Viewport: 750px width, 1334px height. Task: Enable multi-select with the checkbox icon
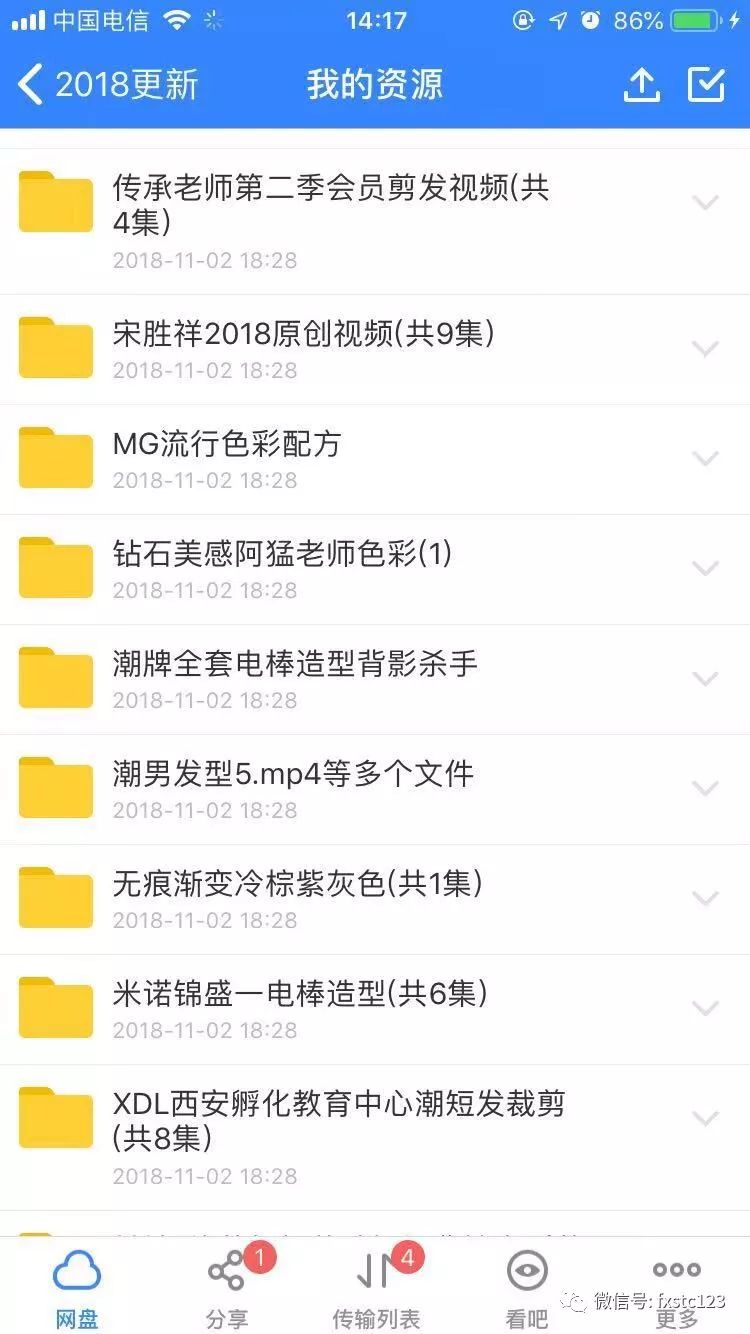point(706,85)
